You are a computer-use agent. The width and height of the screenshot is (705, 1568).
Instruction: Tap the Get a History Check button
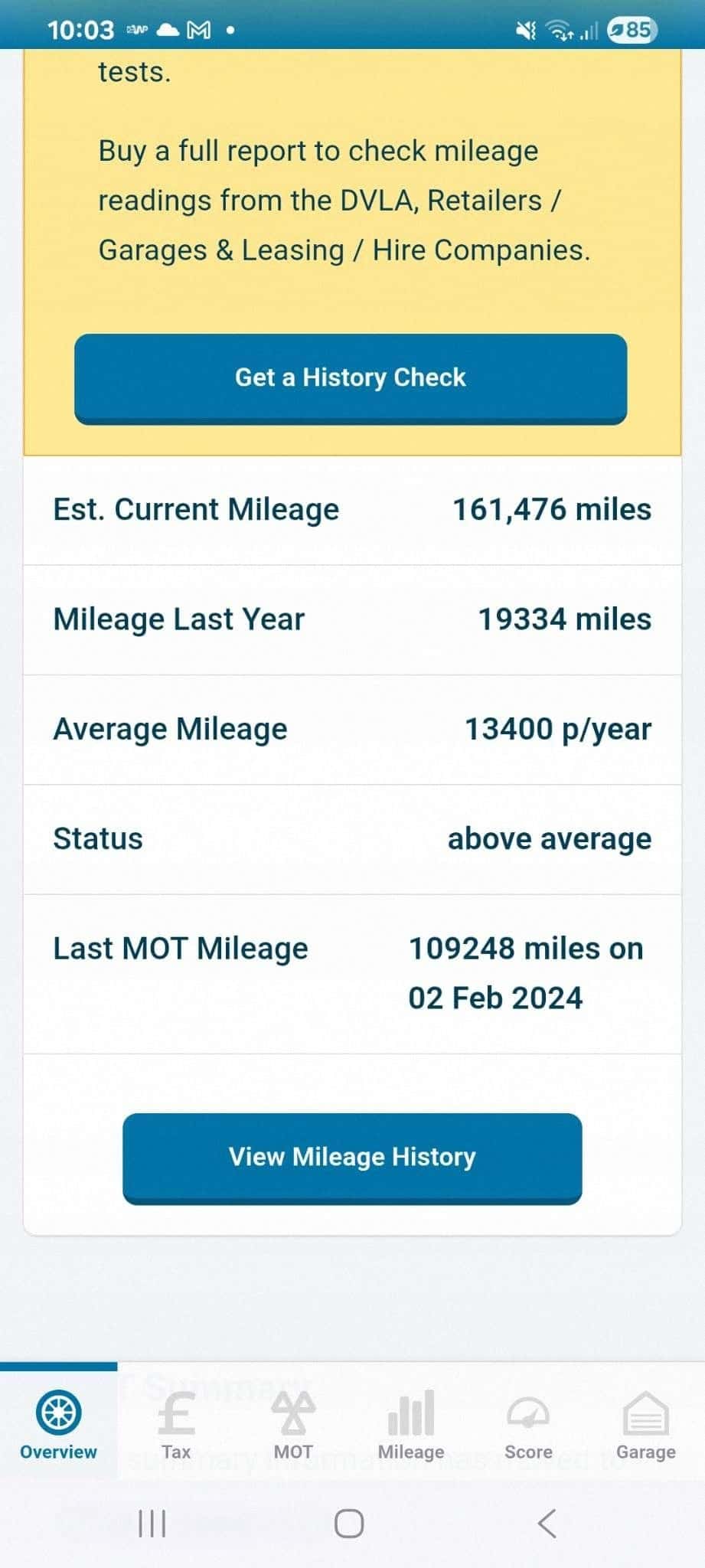click(x=351, y=378)
